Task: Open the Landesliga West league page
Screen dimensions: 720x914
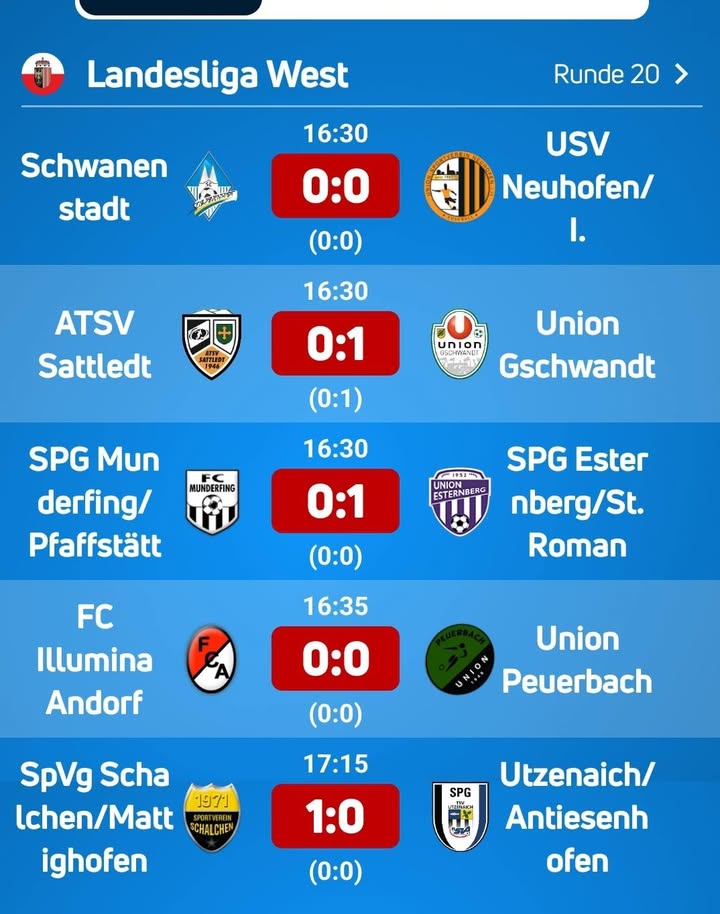Action: 217,75
